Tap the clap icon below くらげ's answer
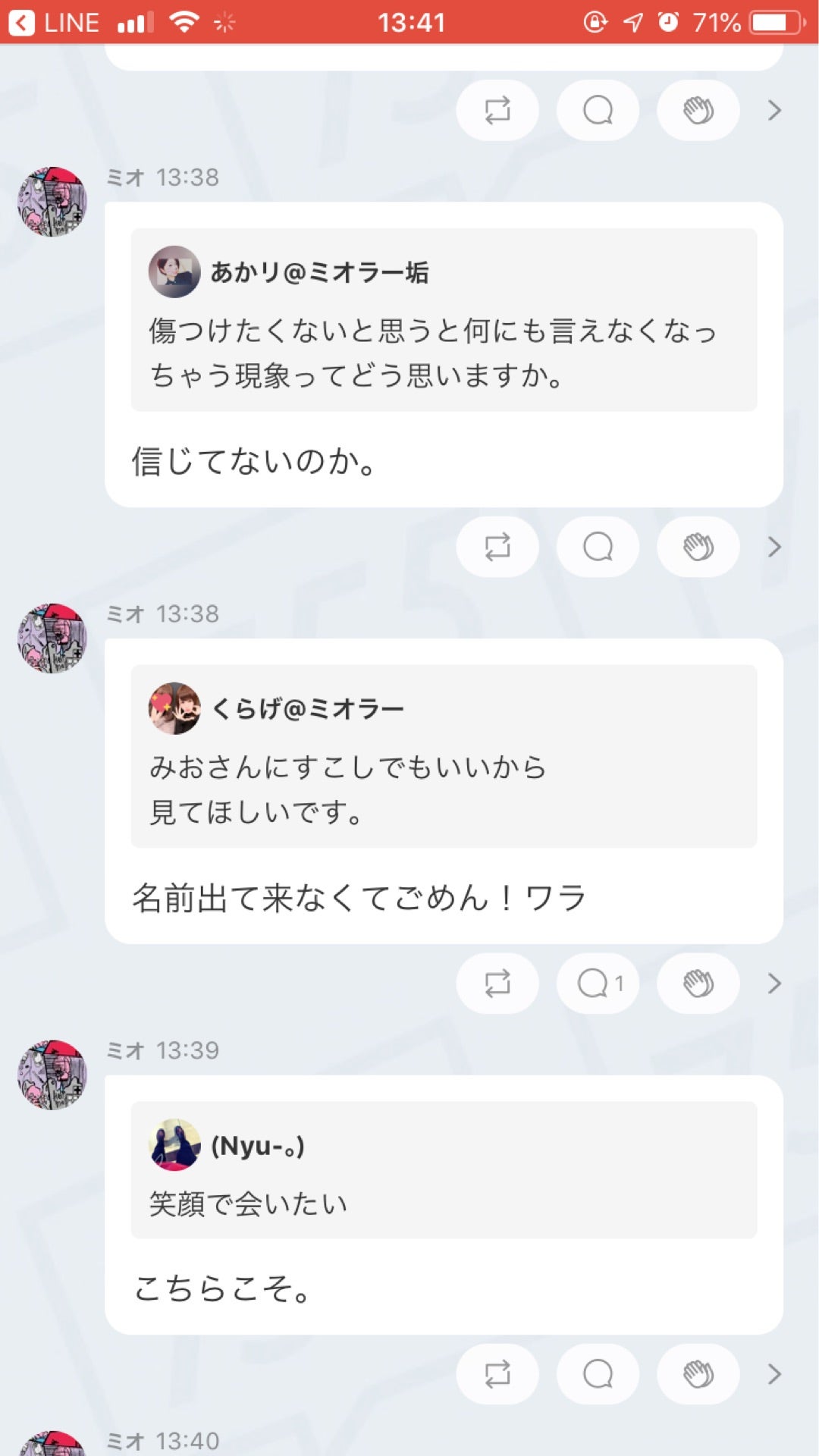The height and width of the screenshot is (1456, 819). 698,983
